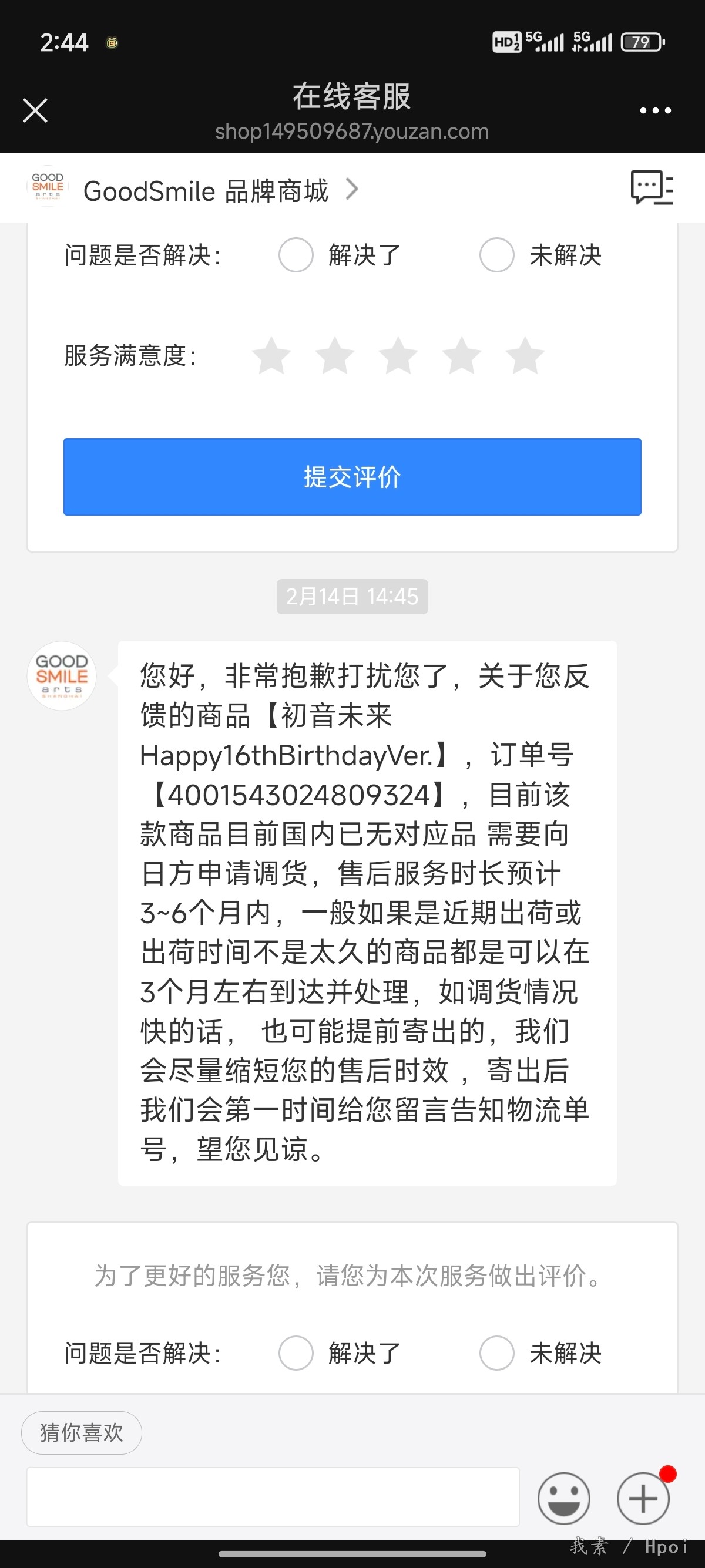Focus the message text input field
Viewport: 705px width, 1568px height.
tap(273, 1497)
